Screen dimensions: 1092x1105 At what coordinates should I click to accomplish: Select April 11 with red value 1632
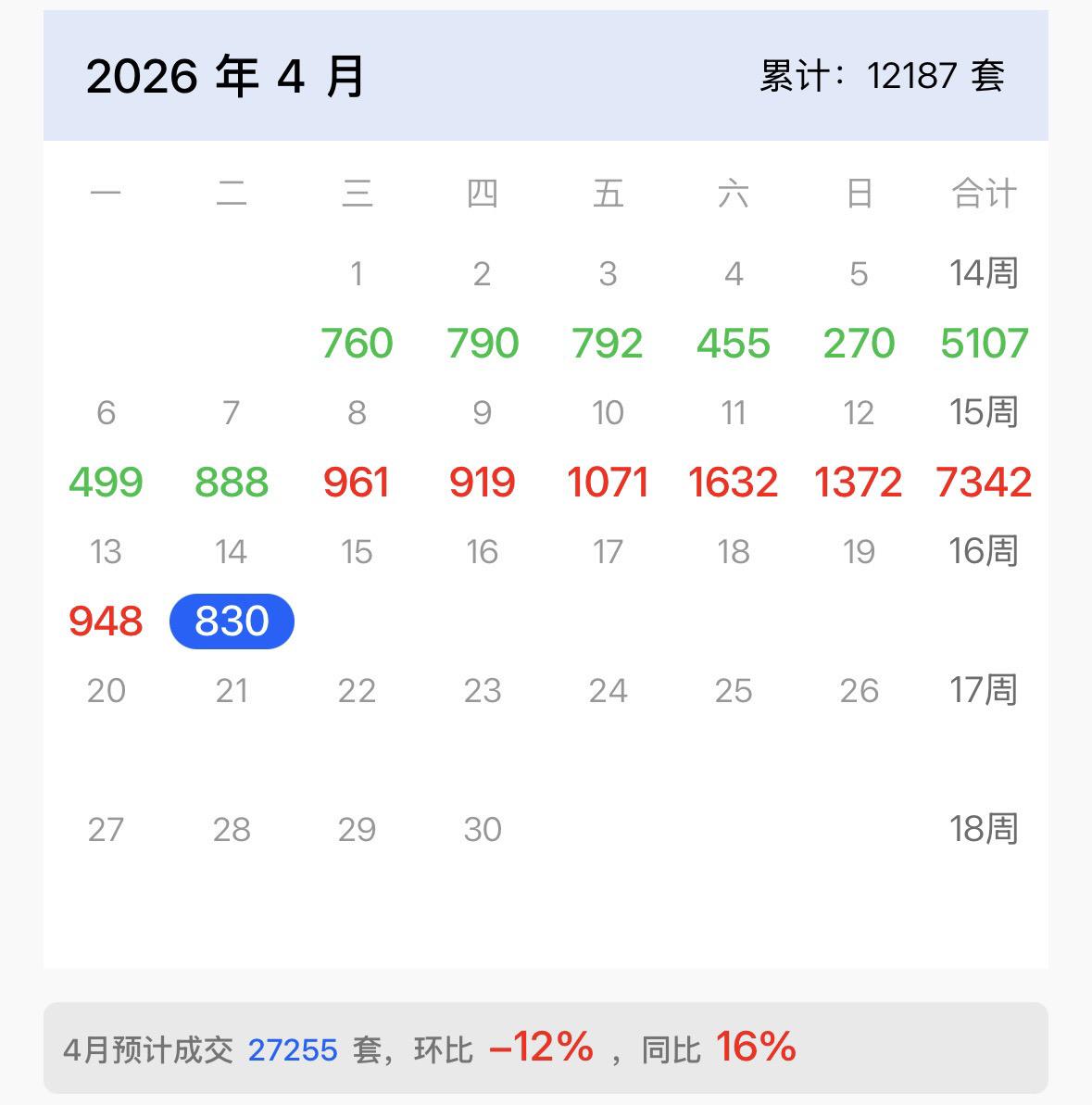(x=734, y=482)
